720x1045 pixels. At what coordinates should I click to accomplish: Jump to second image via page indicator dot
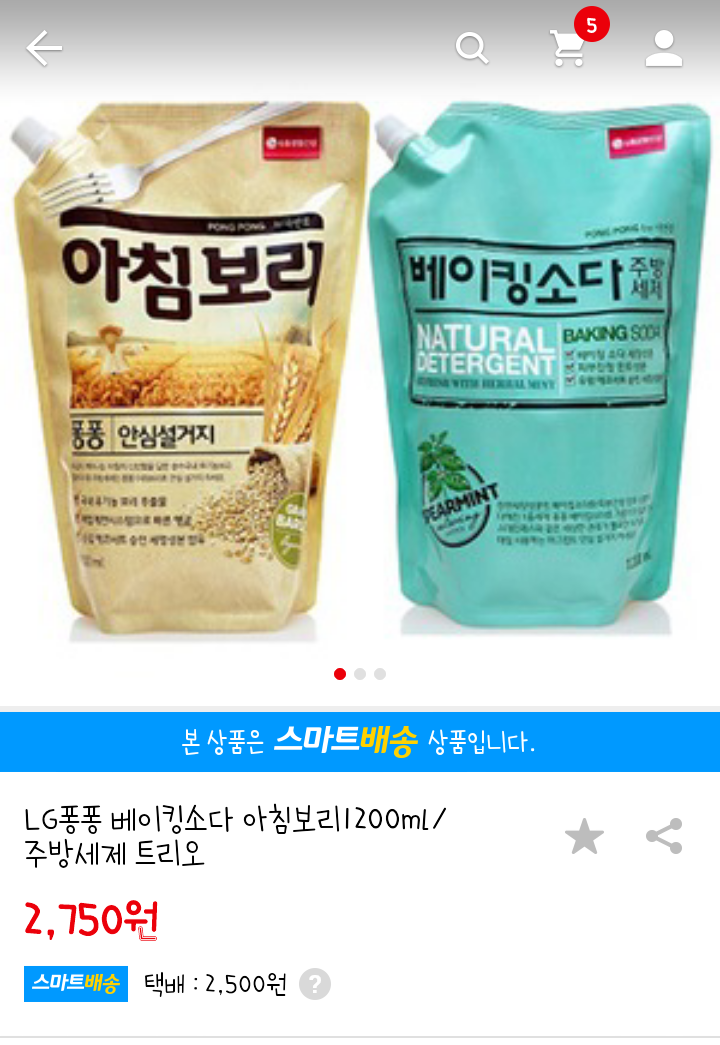pyautogui.click(x=360, y=674)
